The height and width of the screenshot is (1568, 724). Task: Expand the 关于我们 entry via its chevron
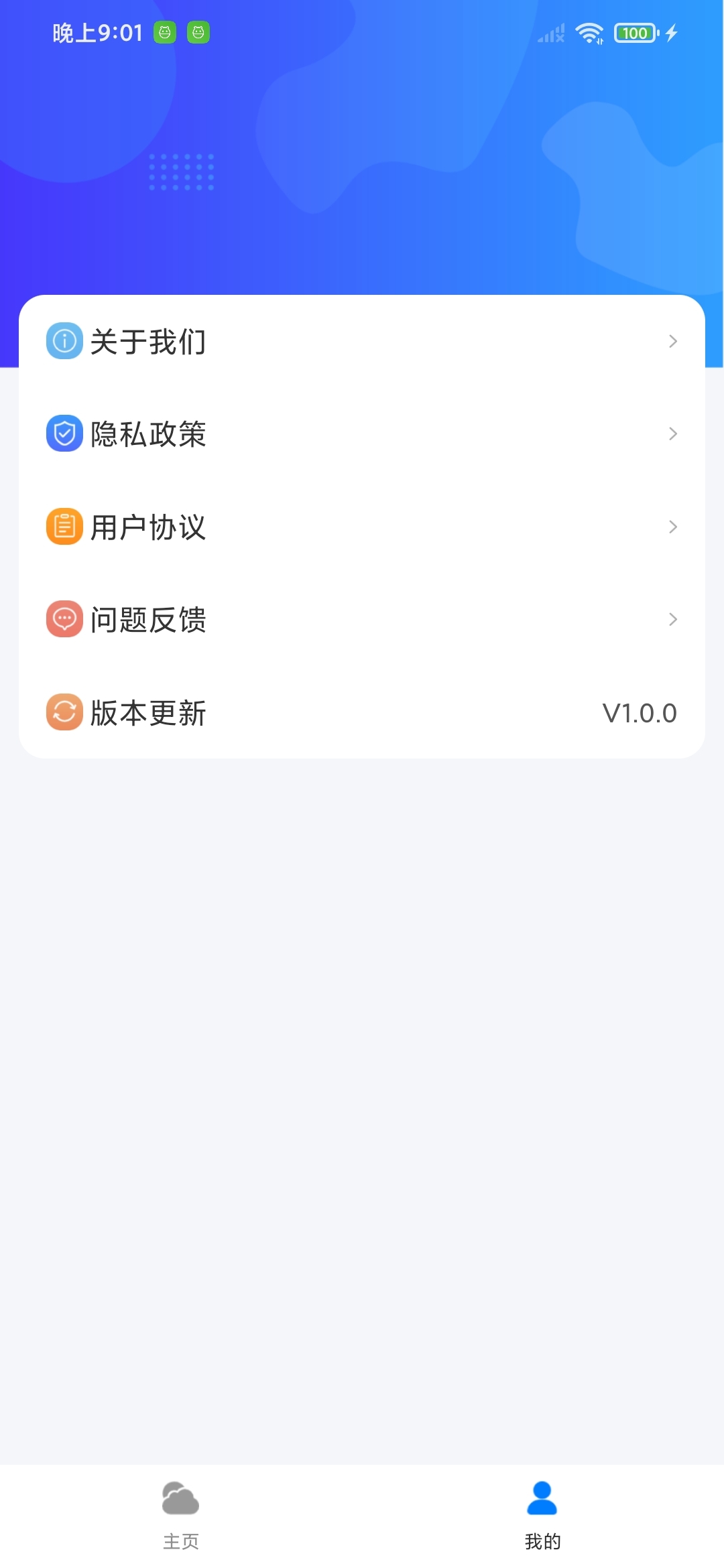pyautogui.click(x=674, y=341)
